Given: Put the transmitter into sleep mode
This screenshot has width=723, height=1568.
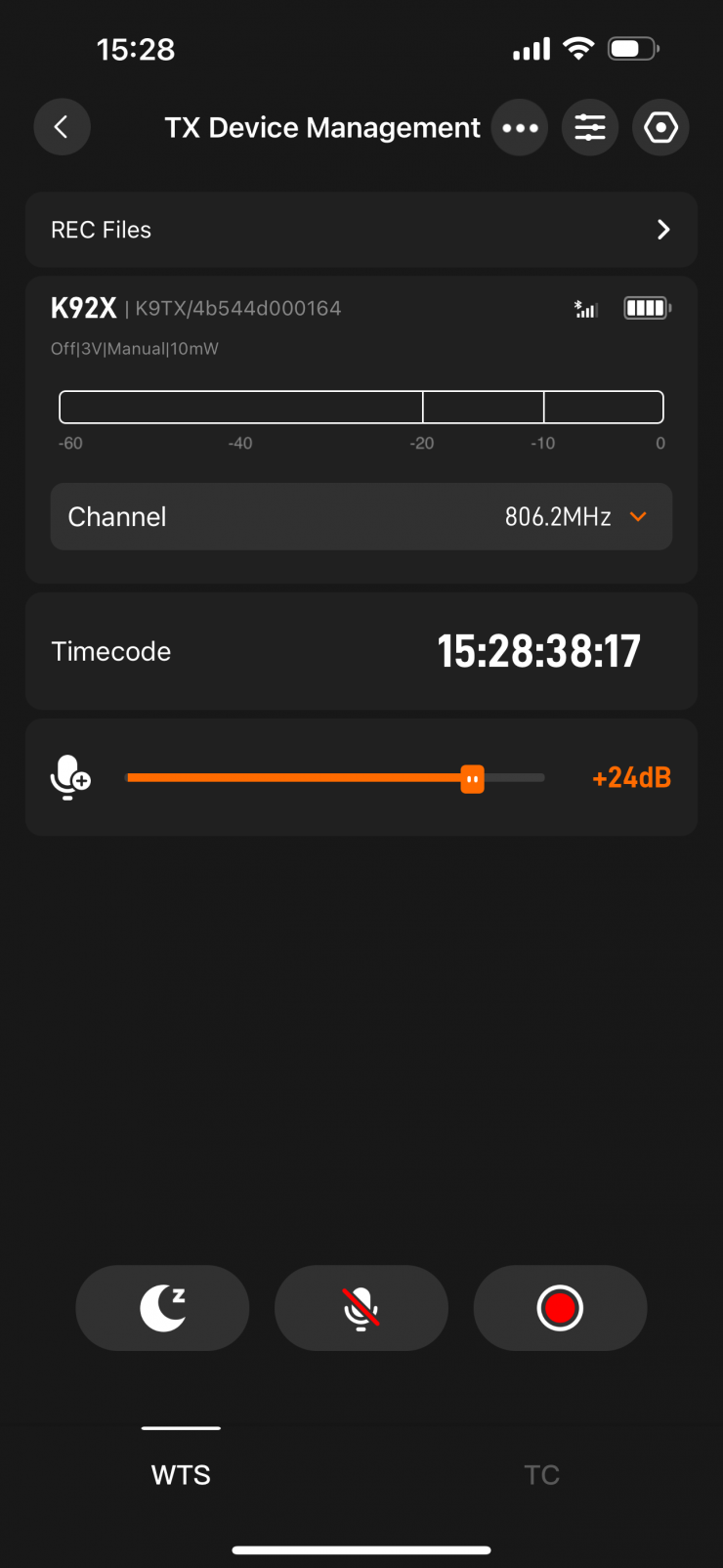Looking at the screenshot, I should click(162, 1308).
